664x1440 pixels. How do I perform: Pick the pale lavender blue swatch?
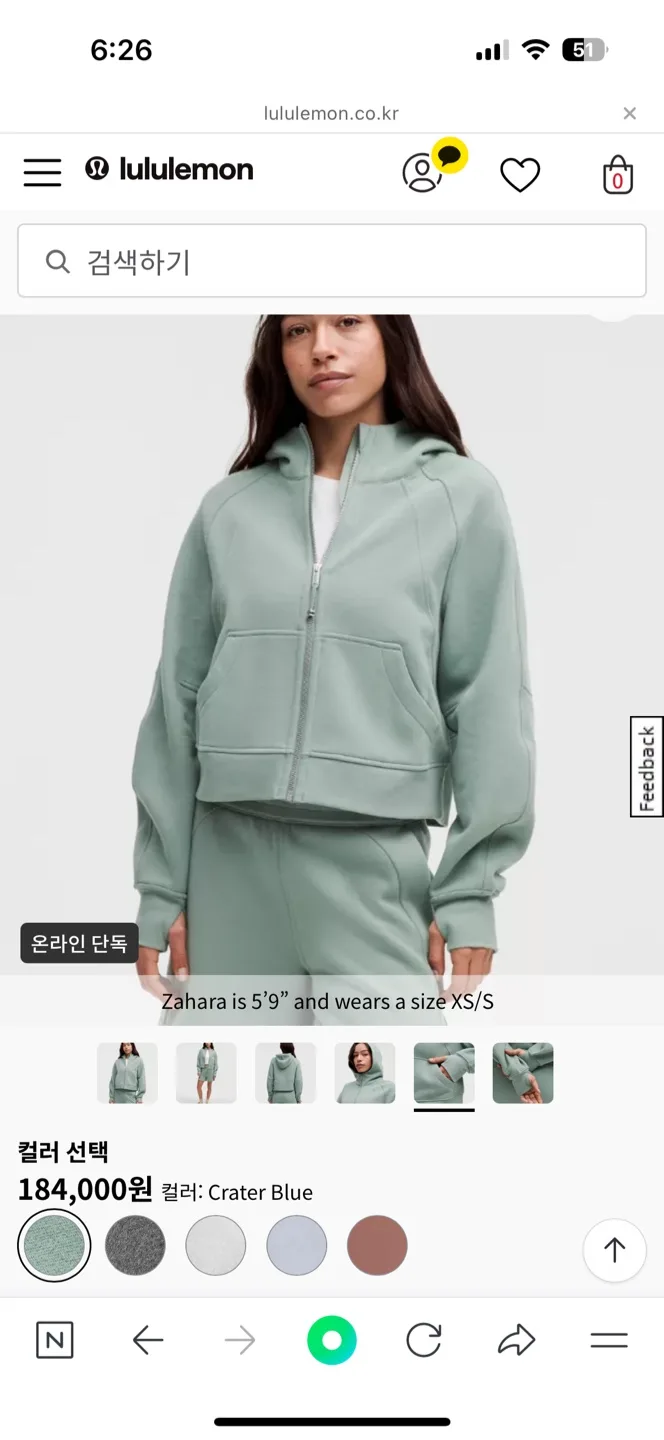297,1245
